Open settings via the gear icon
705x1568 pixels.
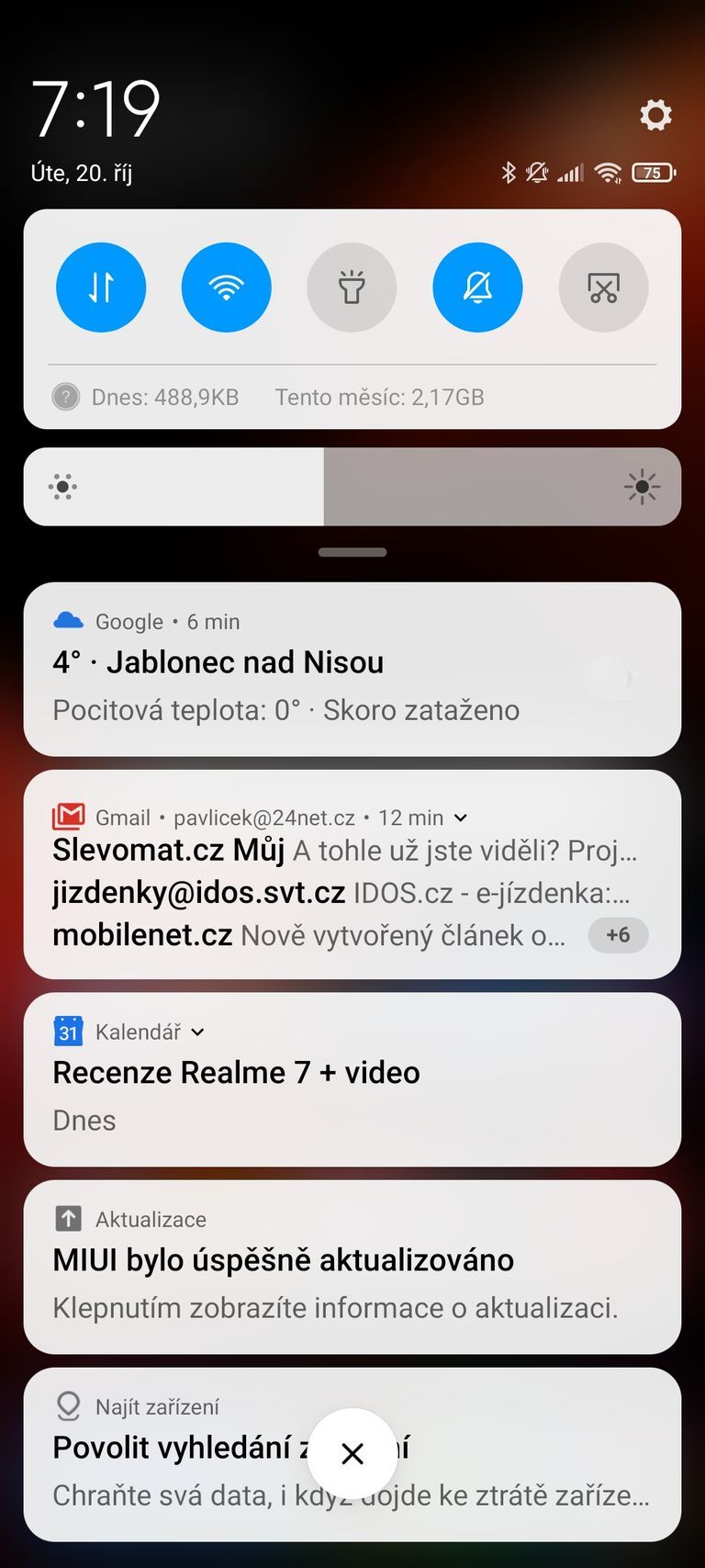click(655, 115)
